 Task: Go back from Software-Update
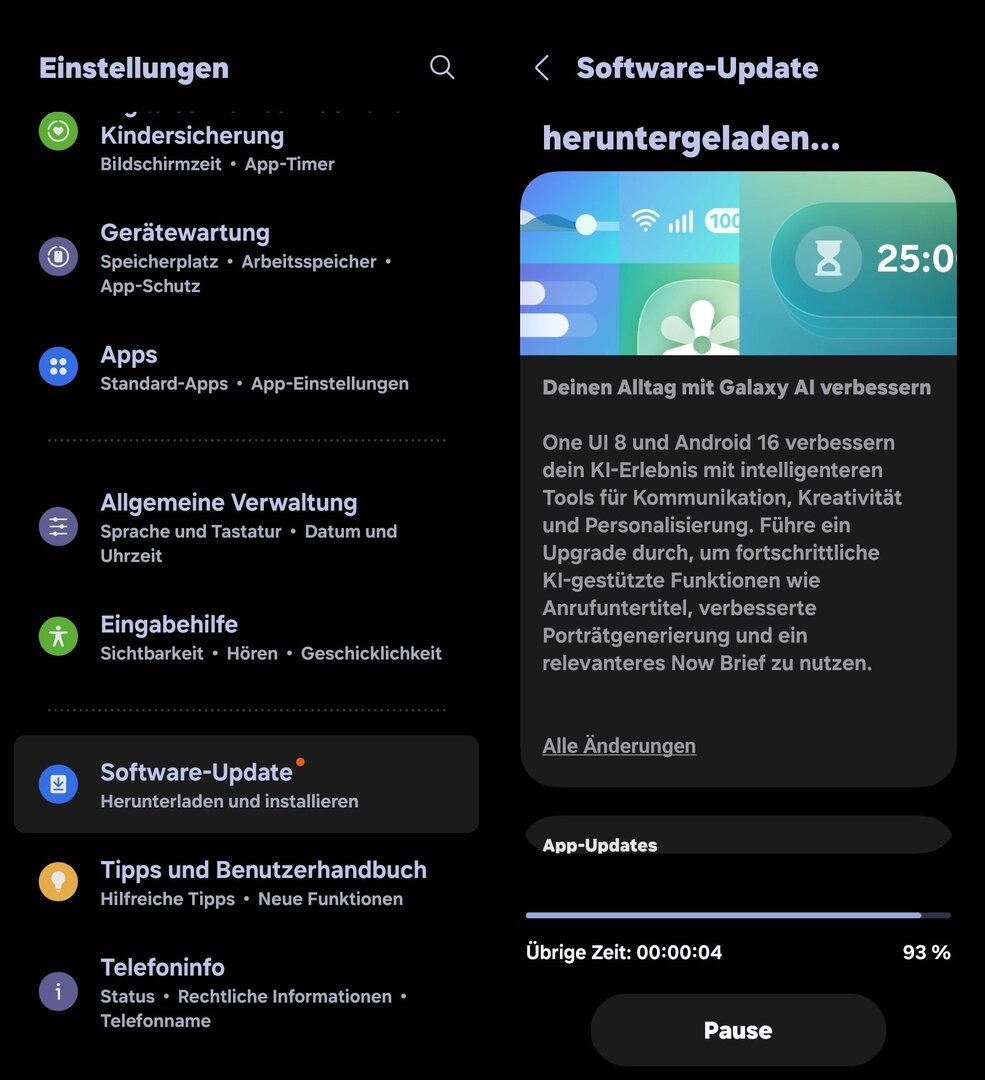coord(542,68)
